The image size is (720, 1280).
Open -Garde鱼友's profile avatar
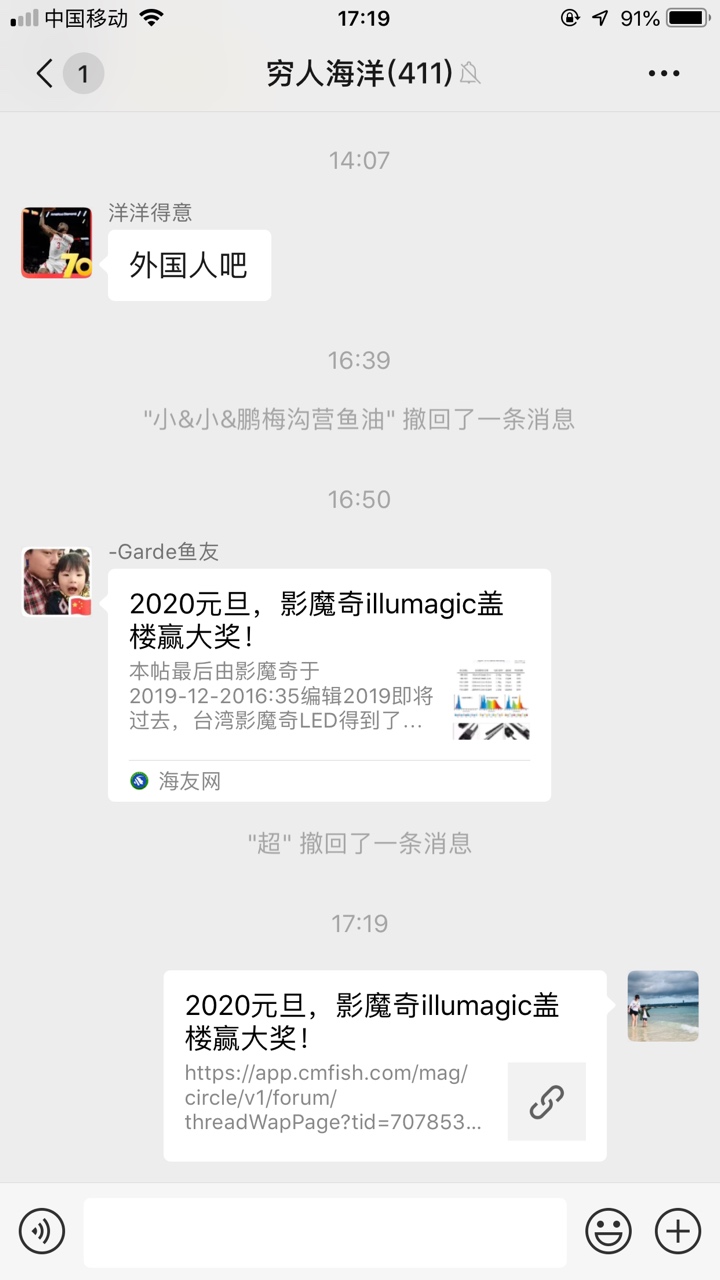pyautogui.click(x=57, y=582)
